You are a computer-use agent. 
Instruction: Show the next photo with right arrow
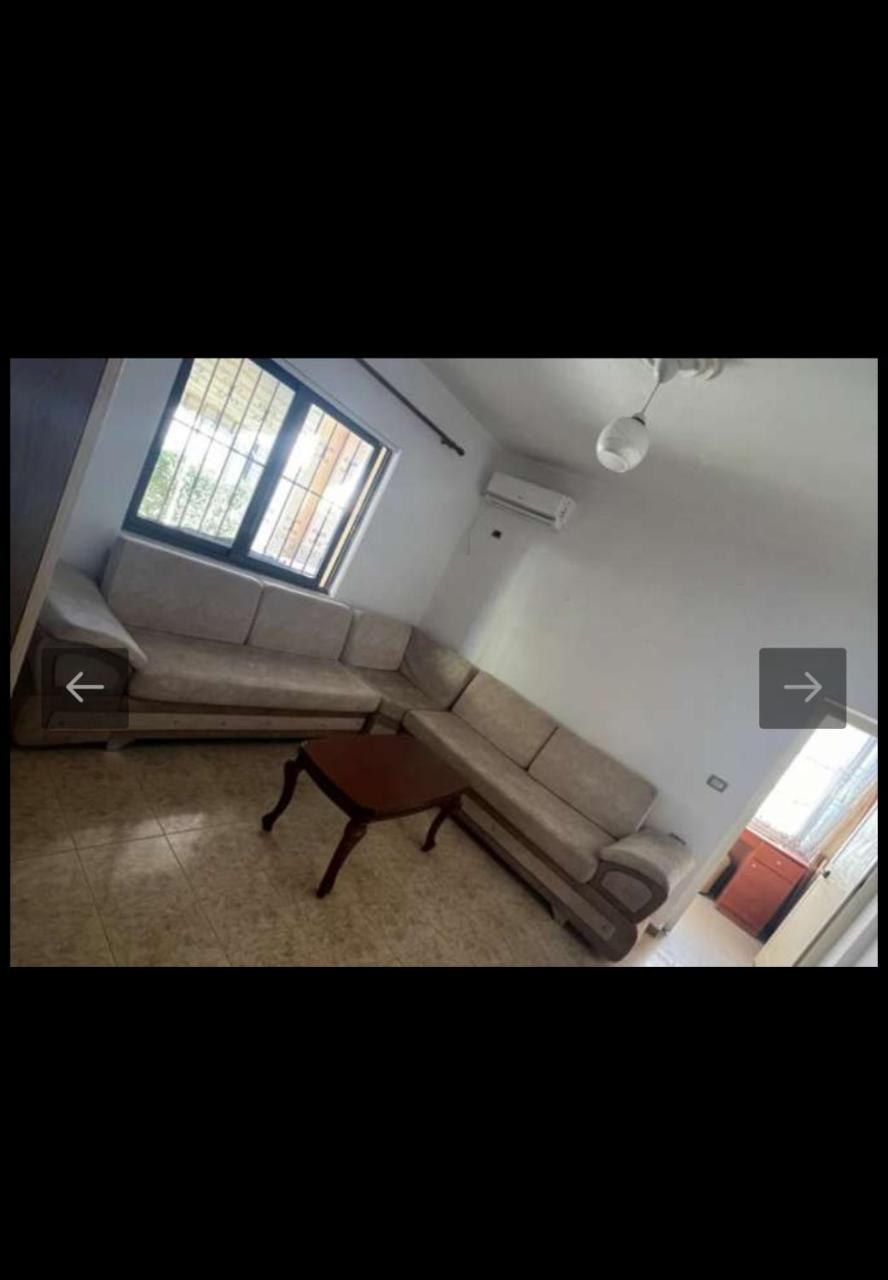802,687
